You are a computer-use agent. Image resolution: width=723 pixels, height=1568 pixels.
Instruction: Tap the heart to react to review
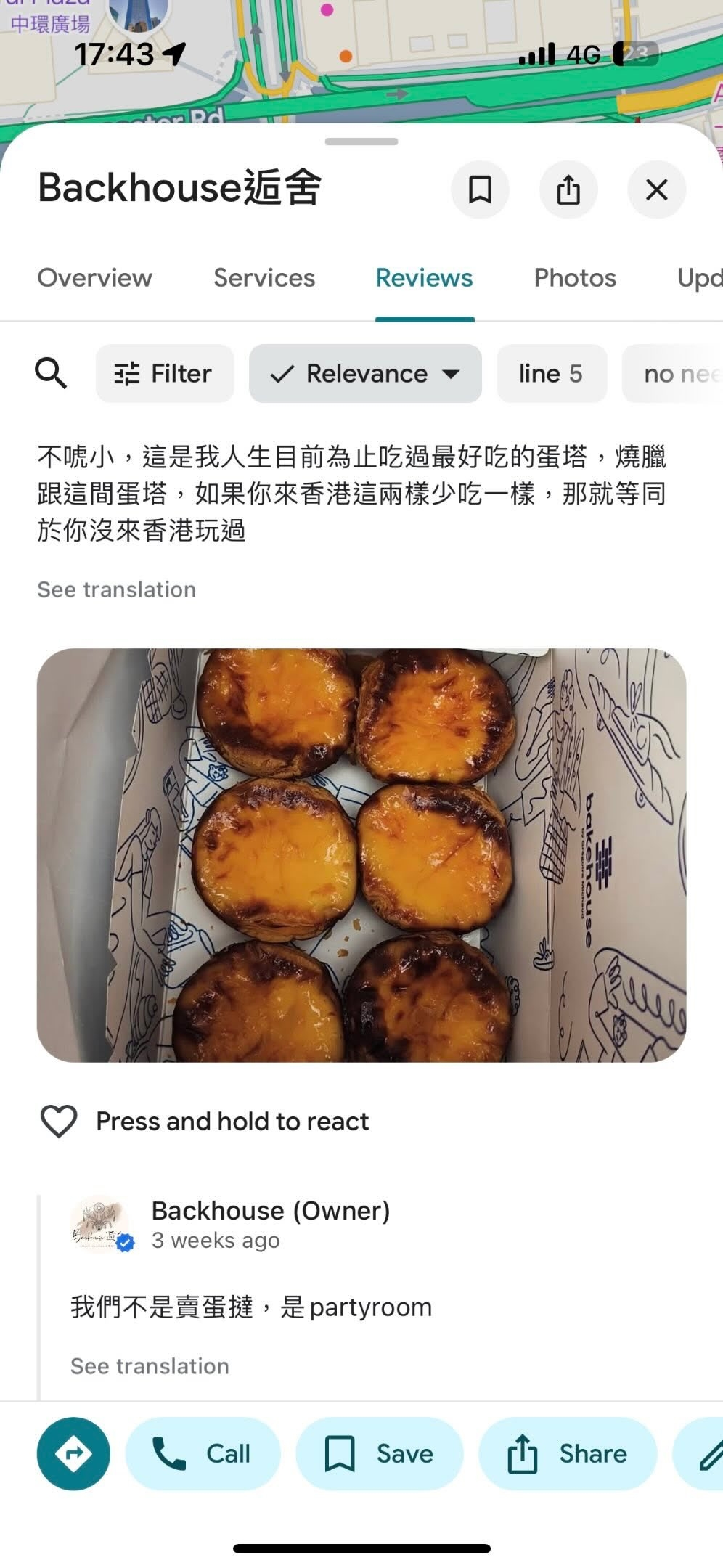(59, 1122)
